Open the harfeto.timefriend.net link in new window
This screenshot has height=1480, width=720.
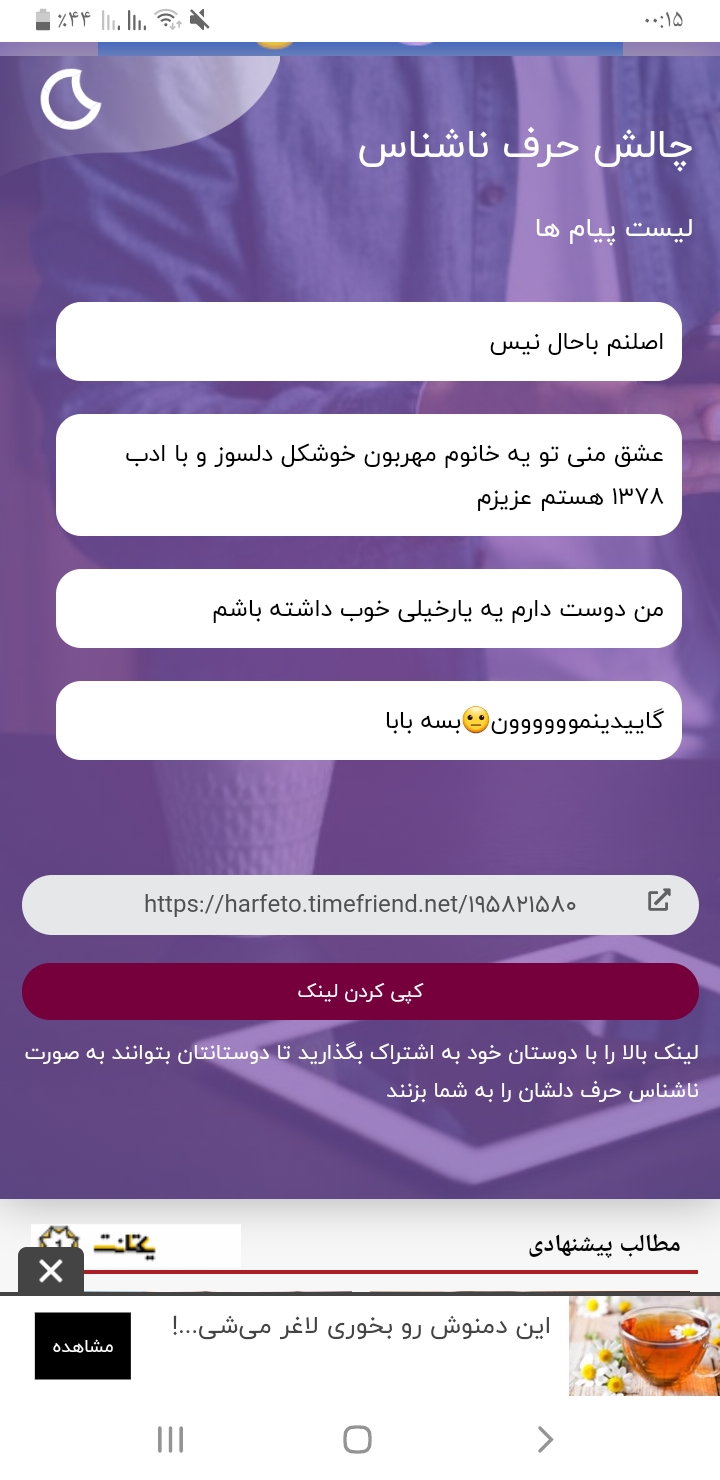[658, 901]
